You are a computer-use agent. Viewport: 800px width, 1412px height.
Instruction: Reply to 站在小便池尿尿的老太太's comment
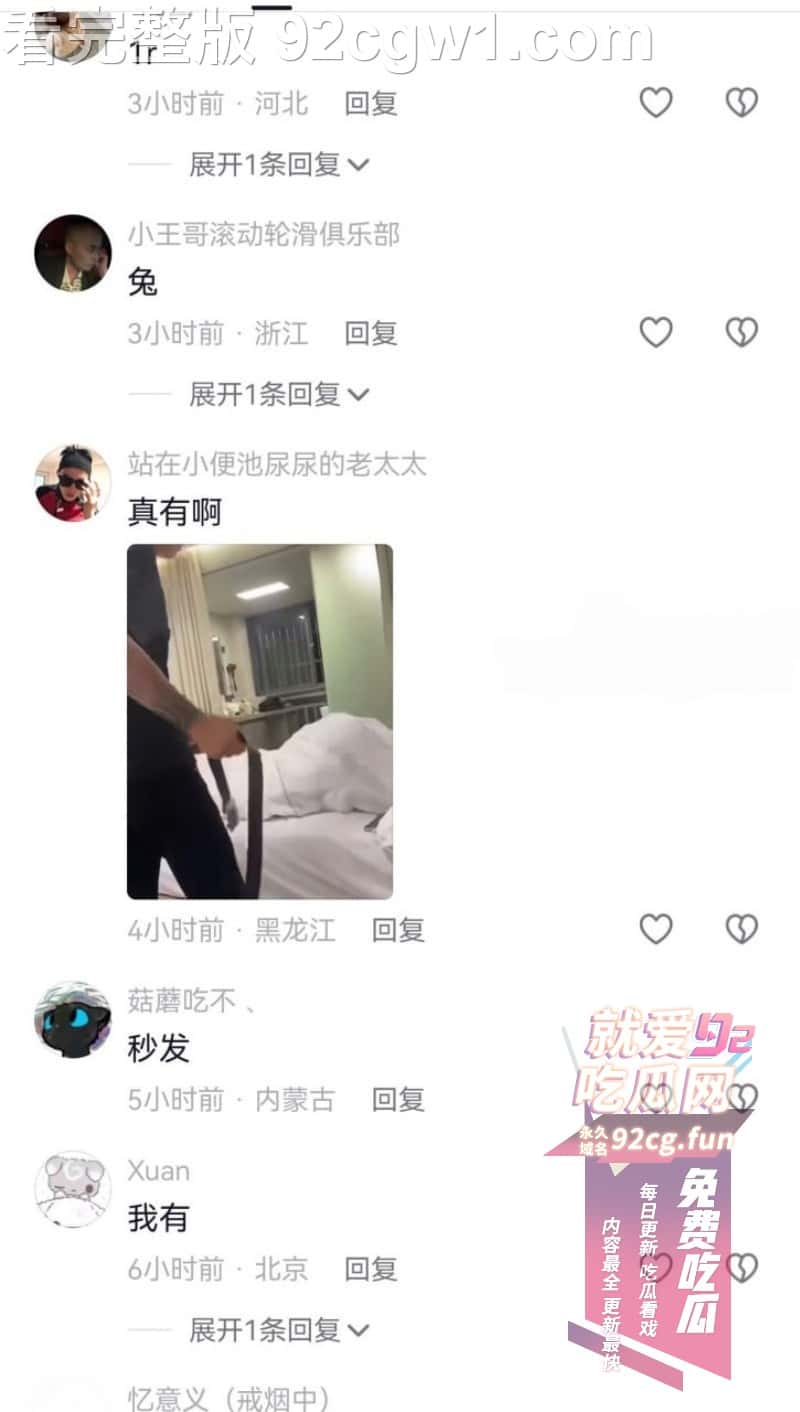coord(398,930)
